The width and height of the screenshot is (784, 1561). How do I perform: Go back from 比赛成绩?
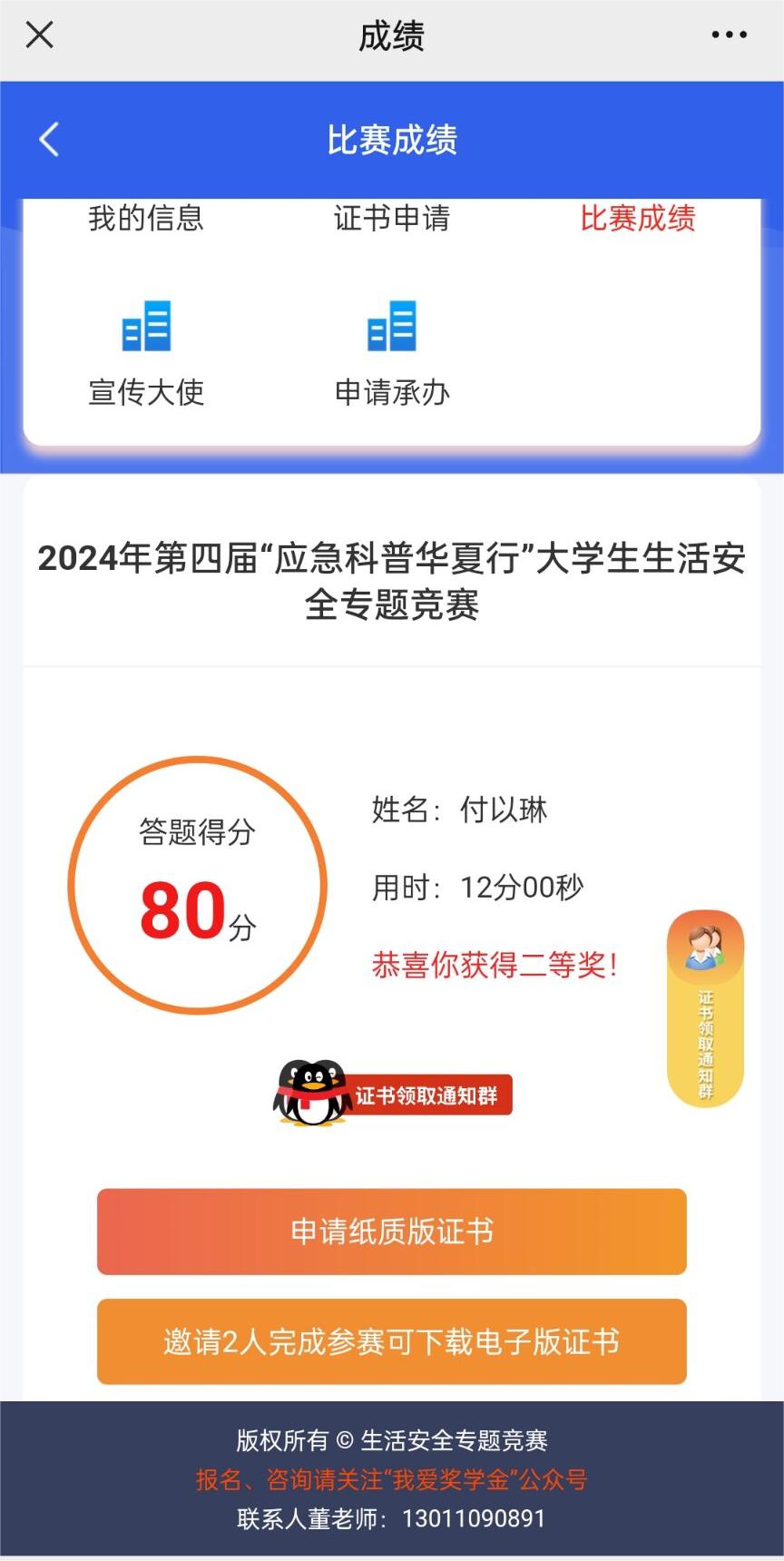(x=49, y=140)
